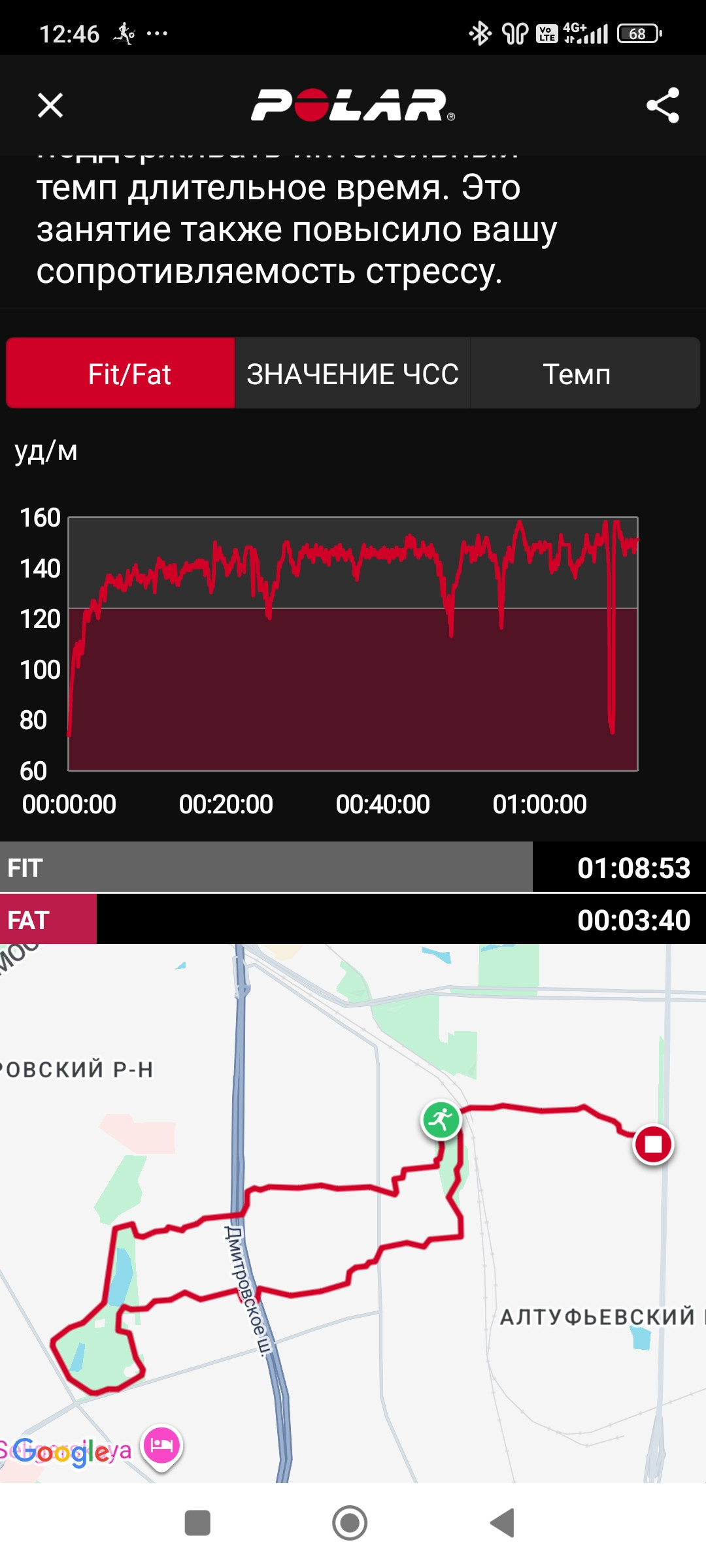Tap the red stop marker on map
This screenshot has width=706, height=1568.
653,1144
